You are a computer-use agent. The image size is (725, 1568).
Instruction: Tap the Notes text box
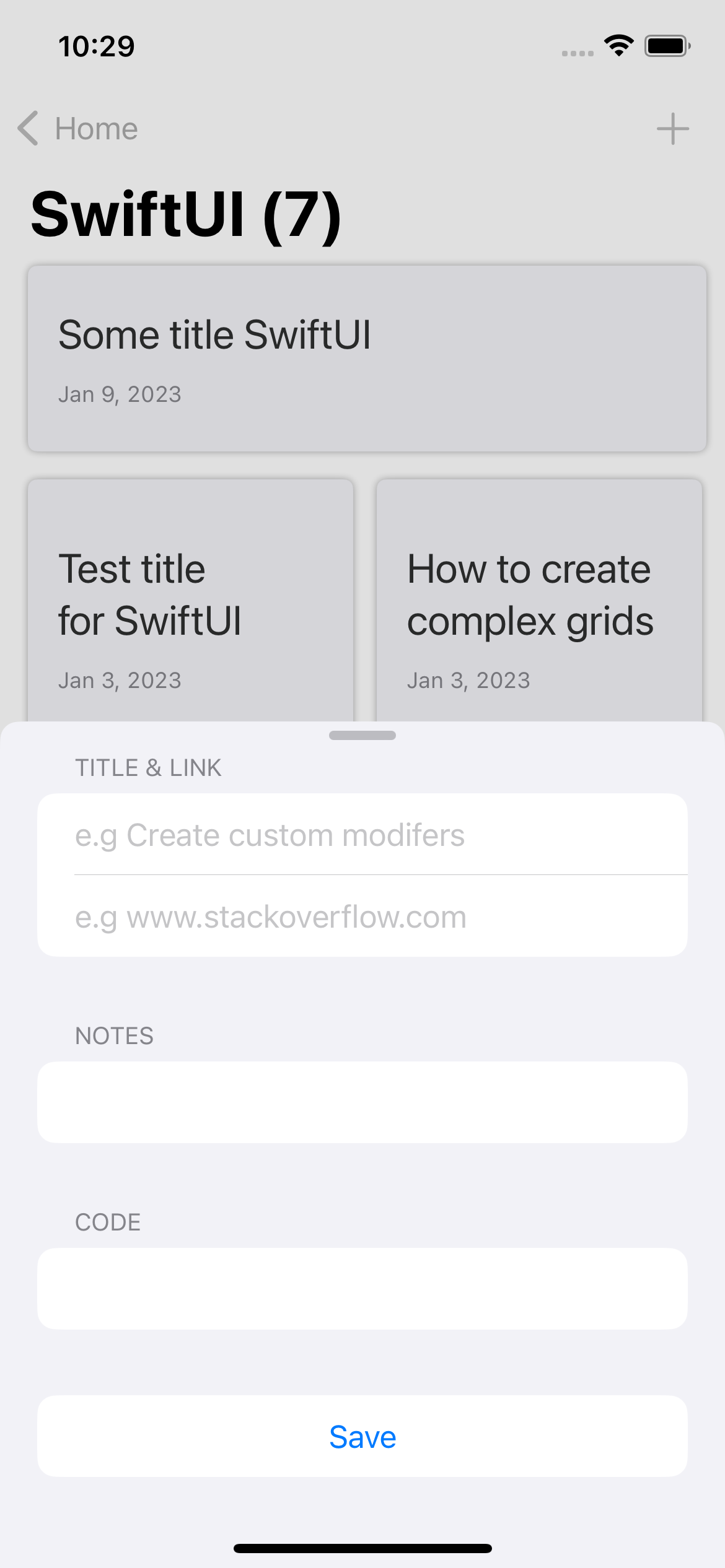tap(362, 1102)
